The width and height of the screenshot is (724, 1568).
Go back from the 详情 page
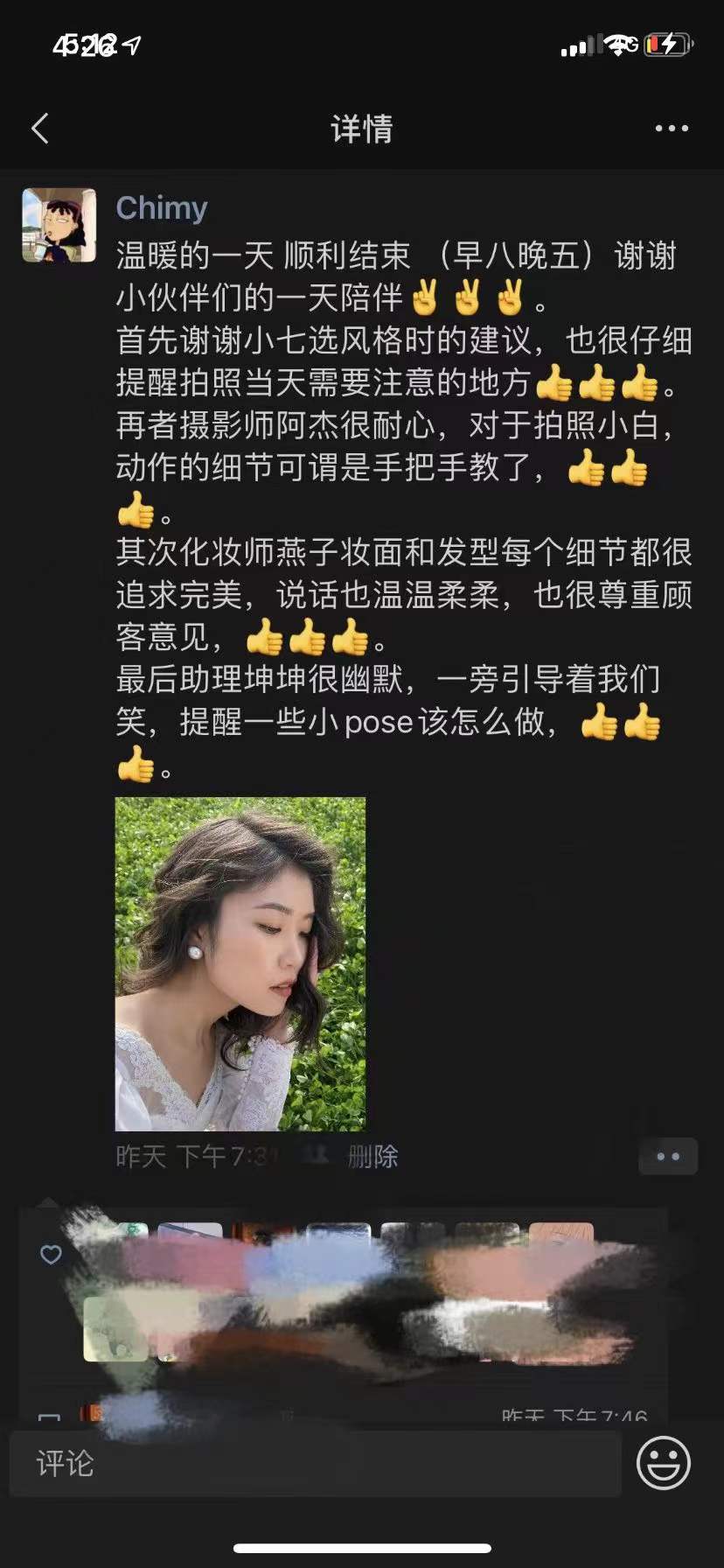40,129
